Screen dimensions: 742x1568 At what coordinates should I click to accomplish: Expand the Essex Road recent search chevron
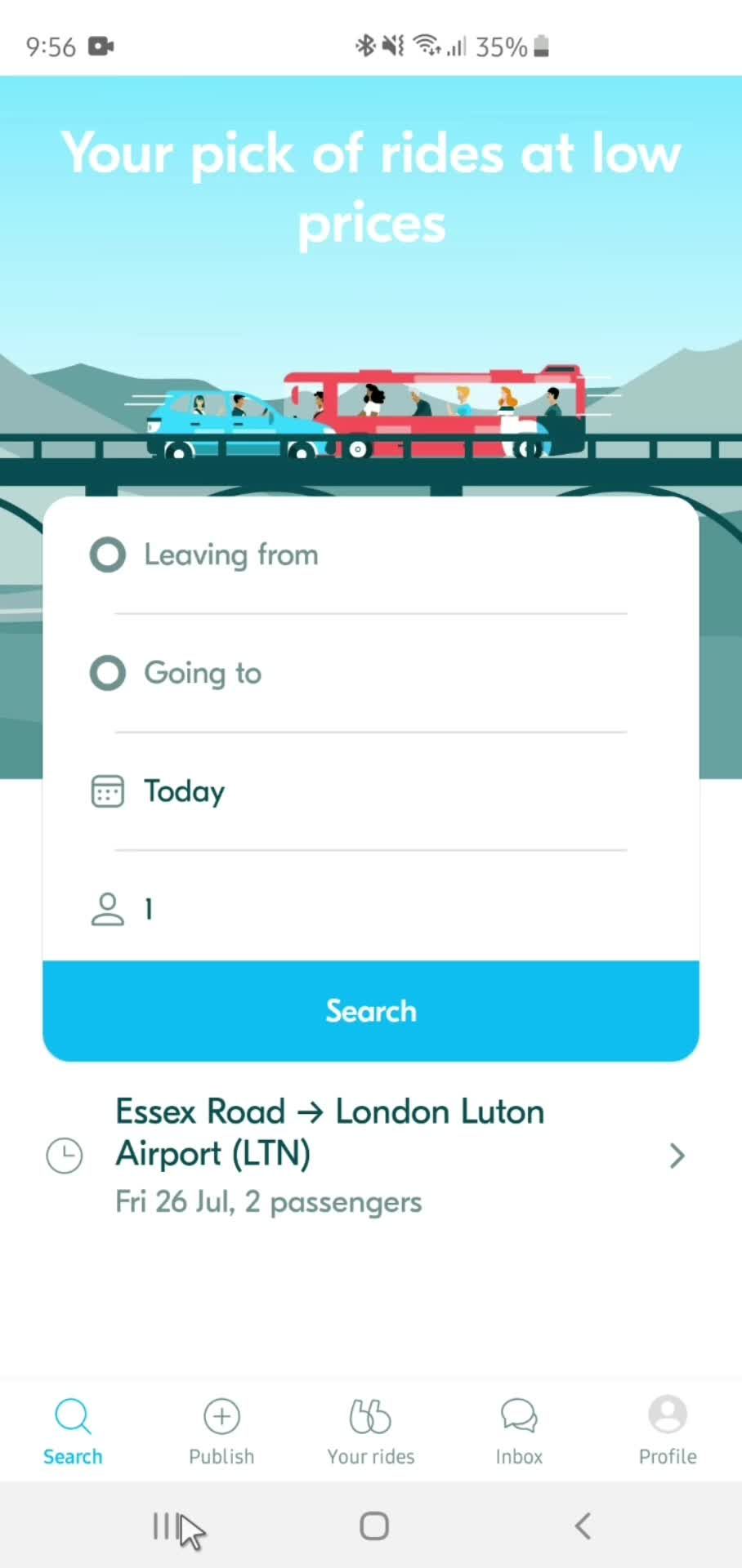coord(677,1155)
